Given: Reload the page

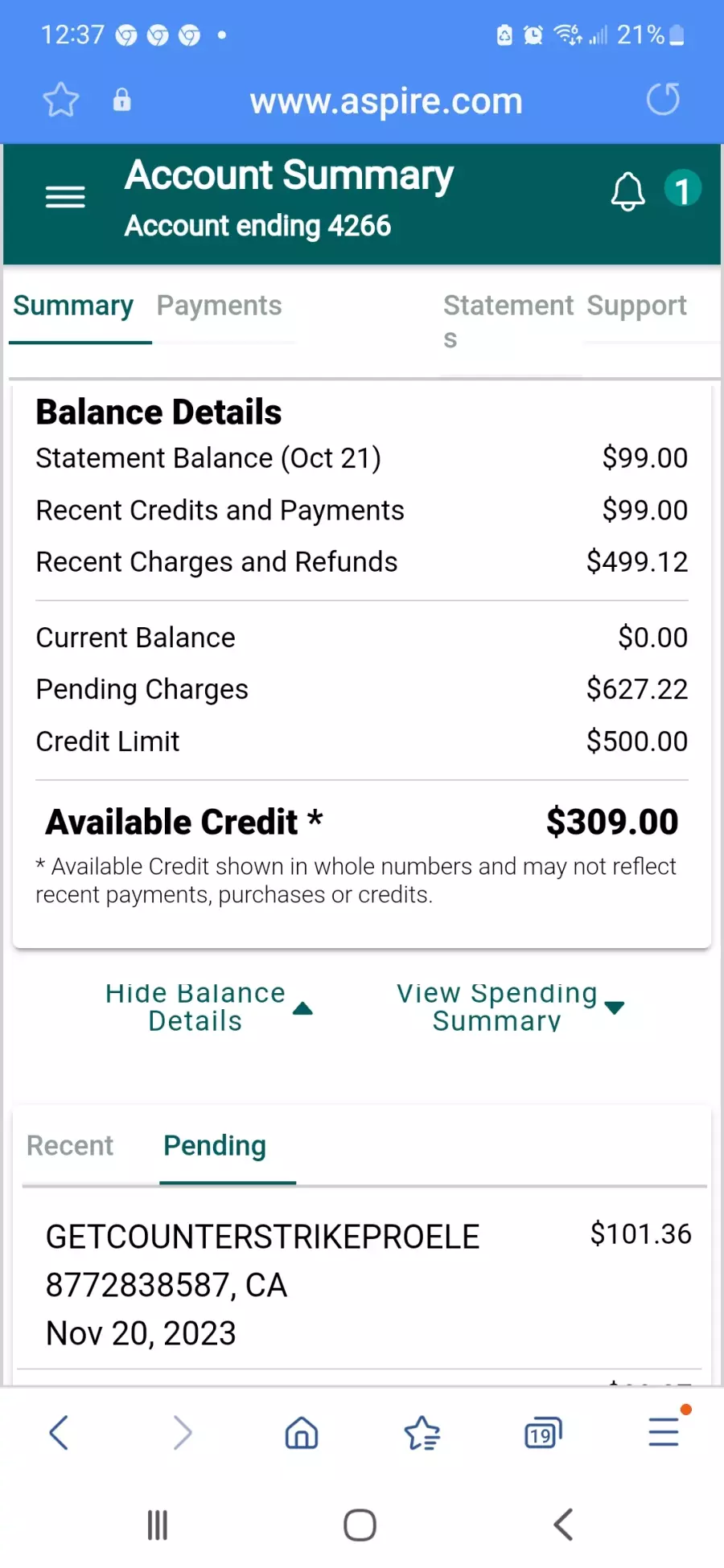Looking at the screenshot, I should (x=663, y=100).
